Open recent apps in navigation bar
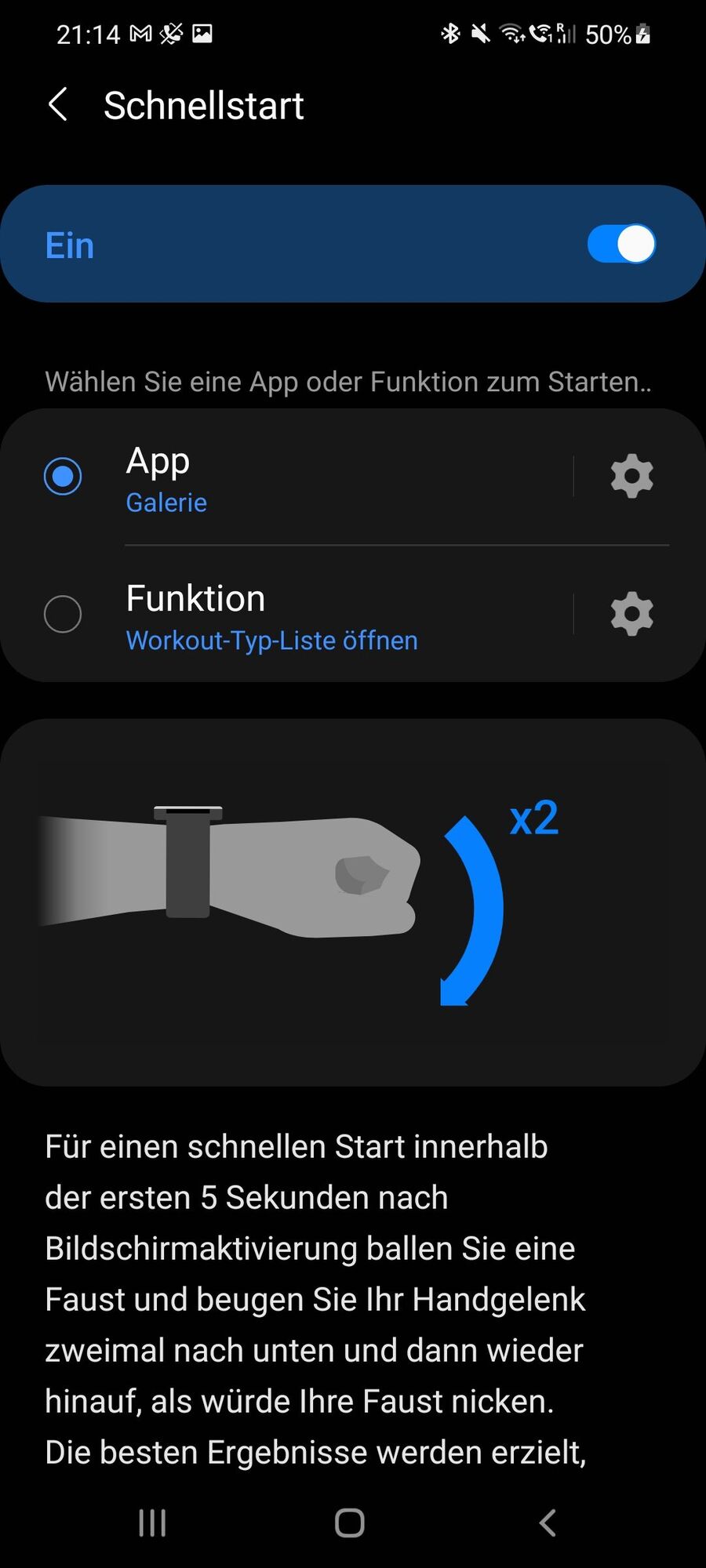This screenshot has height=1568, width=706. coord(152,1523)
